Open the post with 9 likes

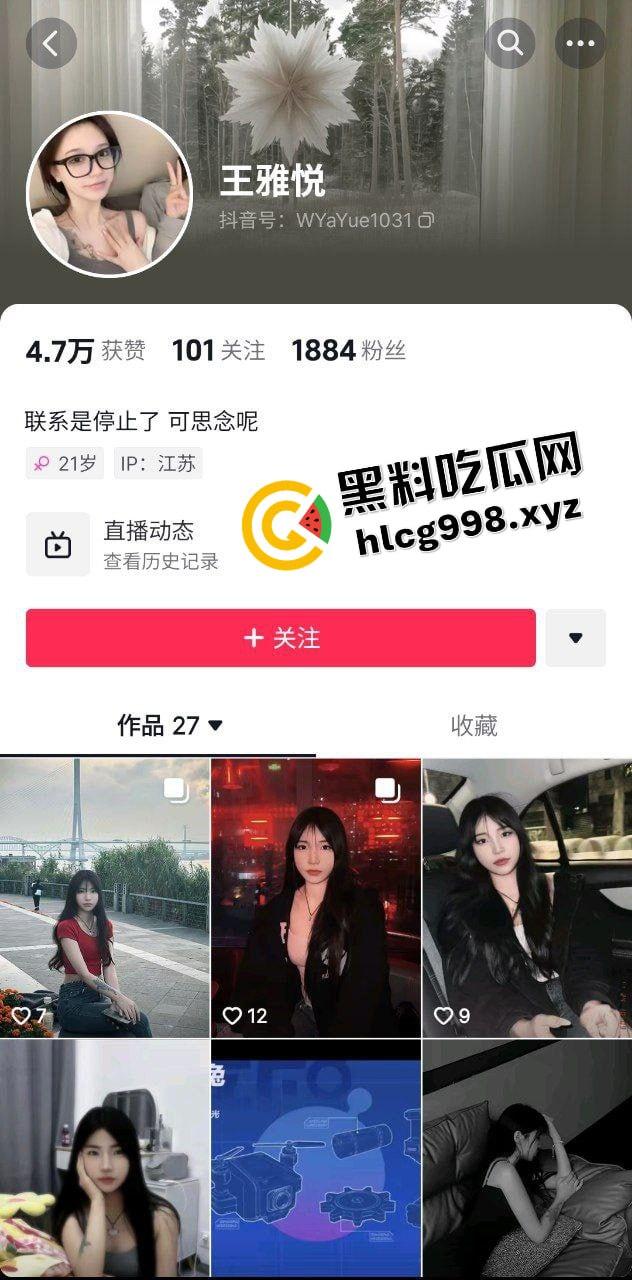click(x=527, y=897)
